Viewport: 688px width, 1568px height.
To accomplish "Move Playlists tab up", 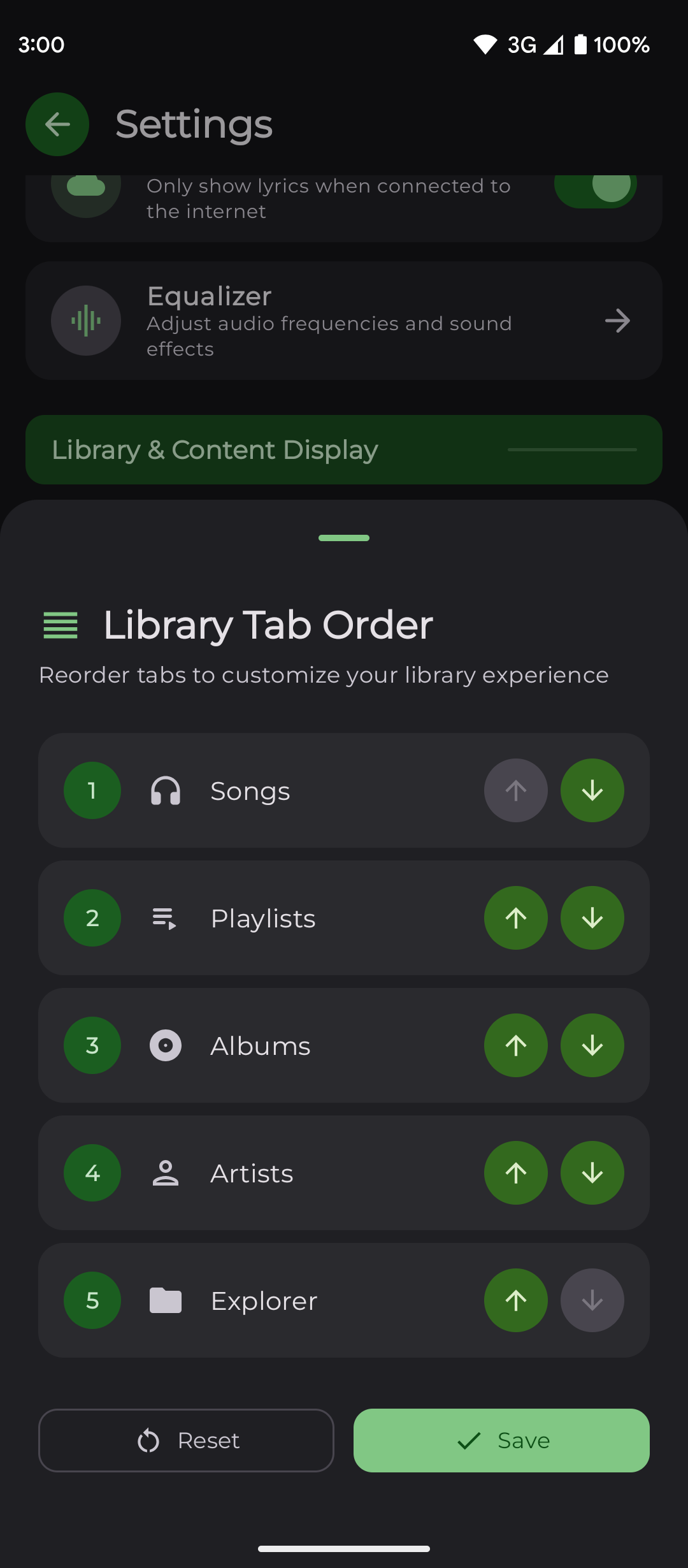I will coord(515,918).
